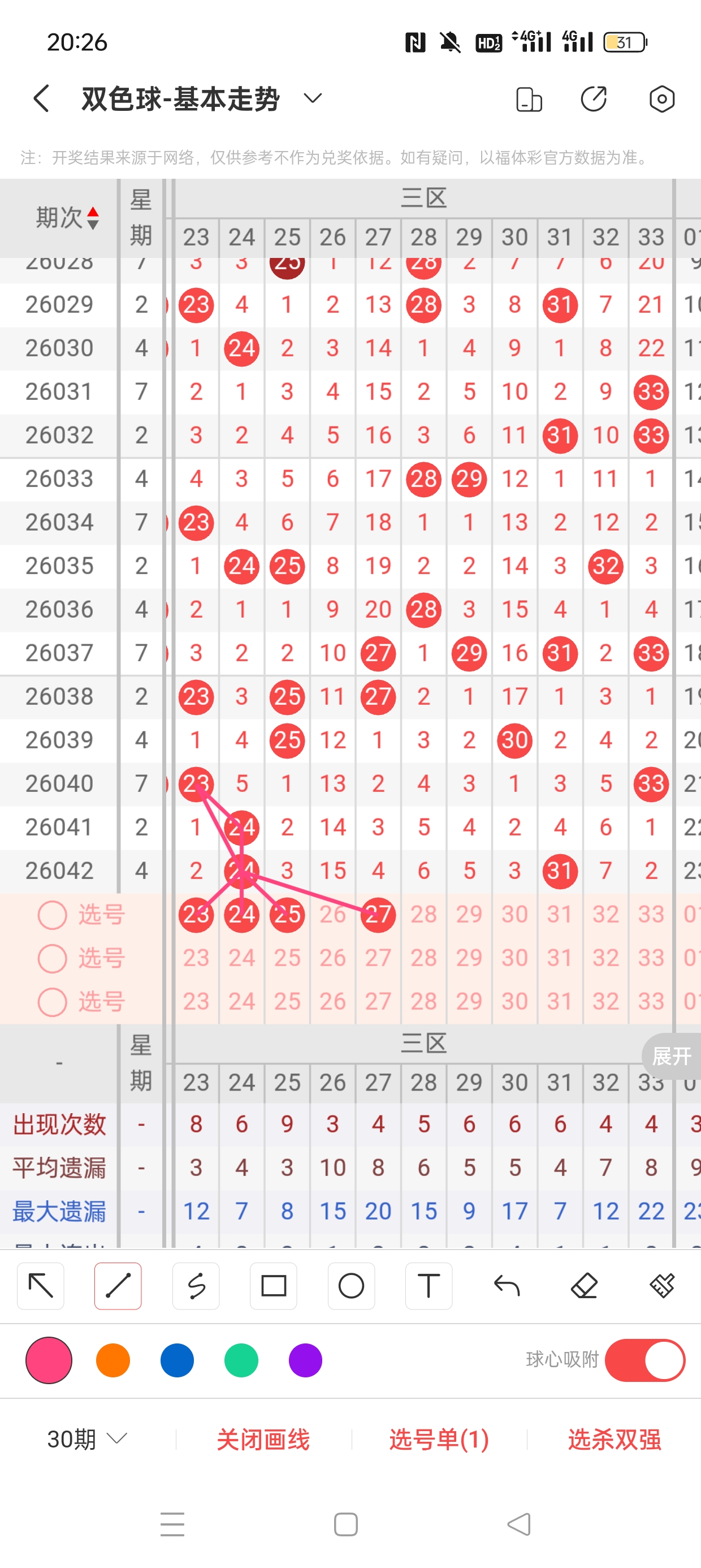Select the eraser tool
Viewport: 701px width, 1568px height.
[x=584, y=1286]
